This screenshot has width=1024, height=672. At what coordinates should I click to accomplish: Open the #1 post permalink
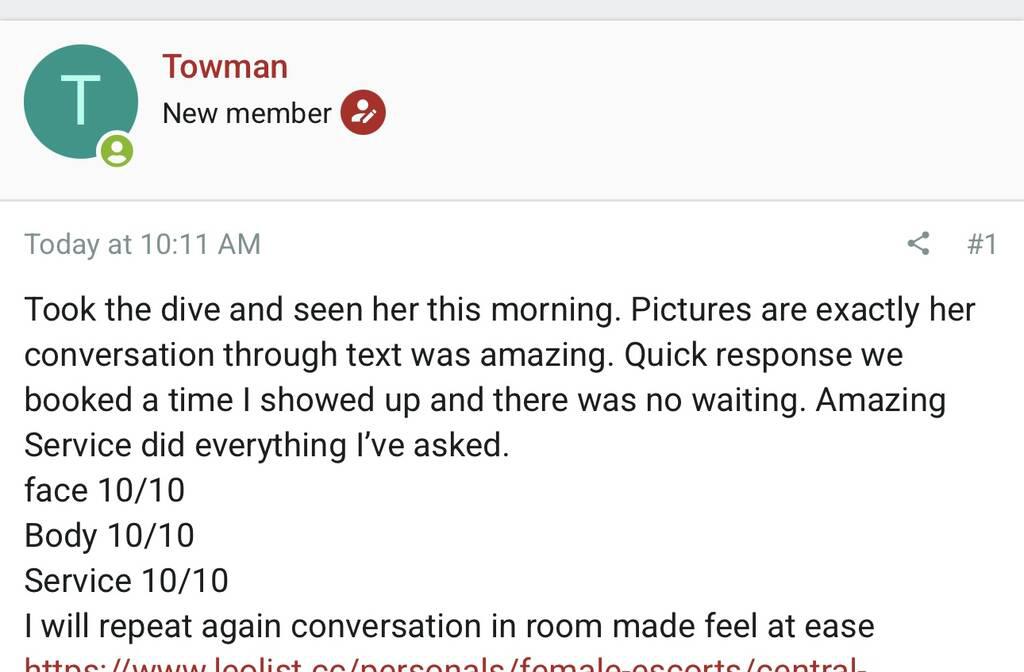981,244
